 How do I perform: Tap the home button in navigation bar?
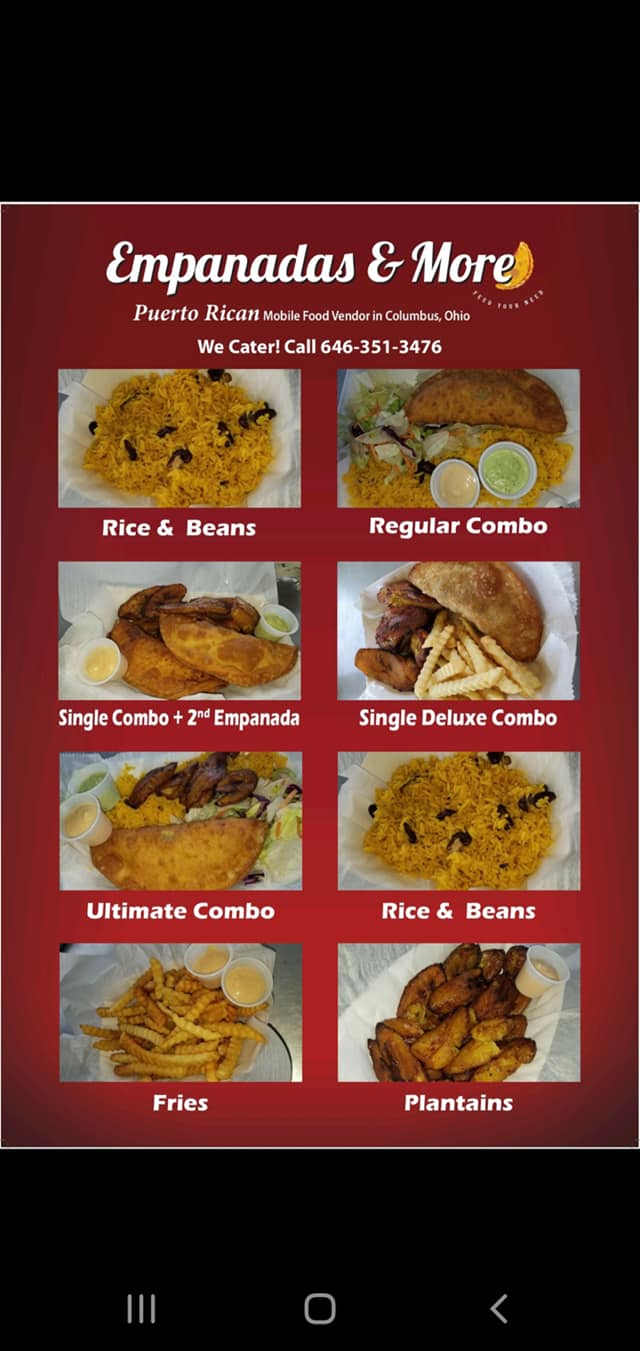[x=319, y=1308]
